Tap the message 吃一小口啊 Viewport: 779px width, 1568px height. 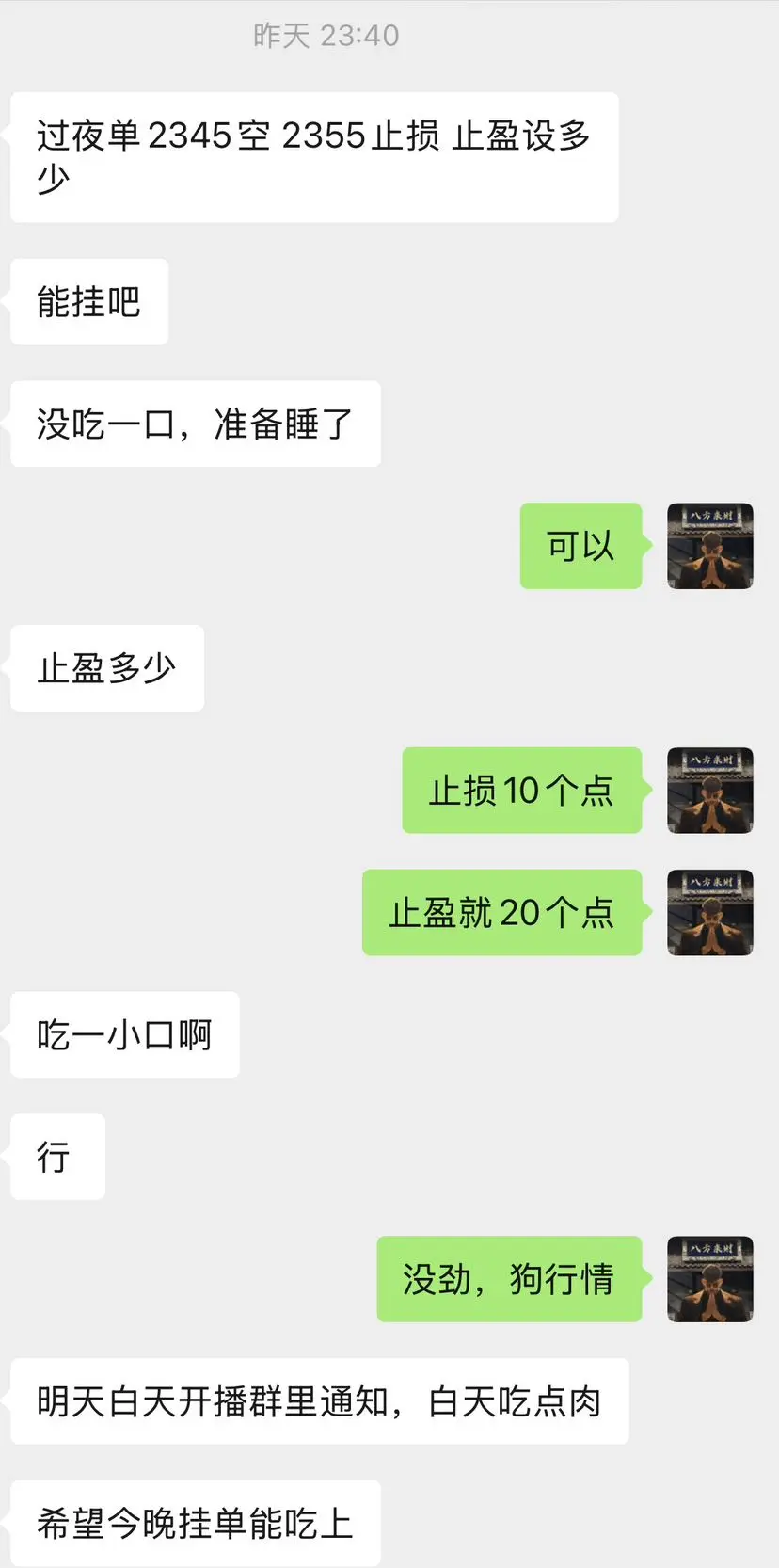124,1035
